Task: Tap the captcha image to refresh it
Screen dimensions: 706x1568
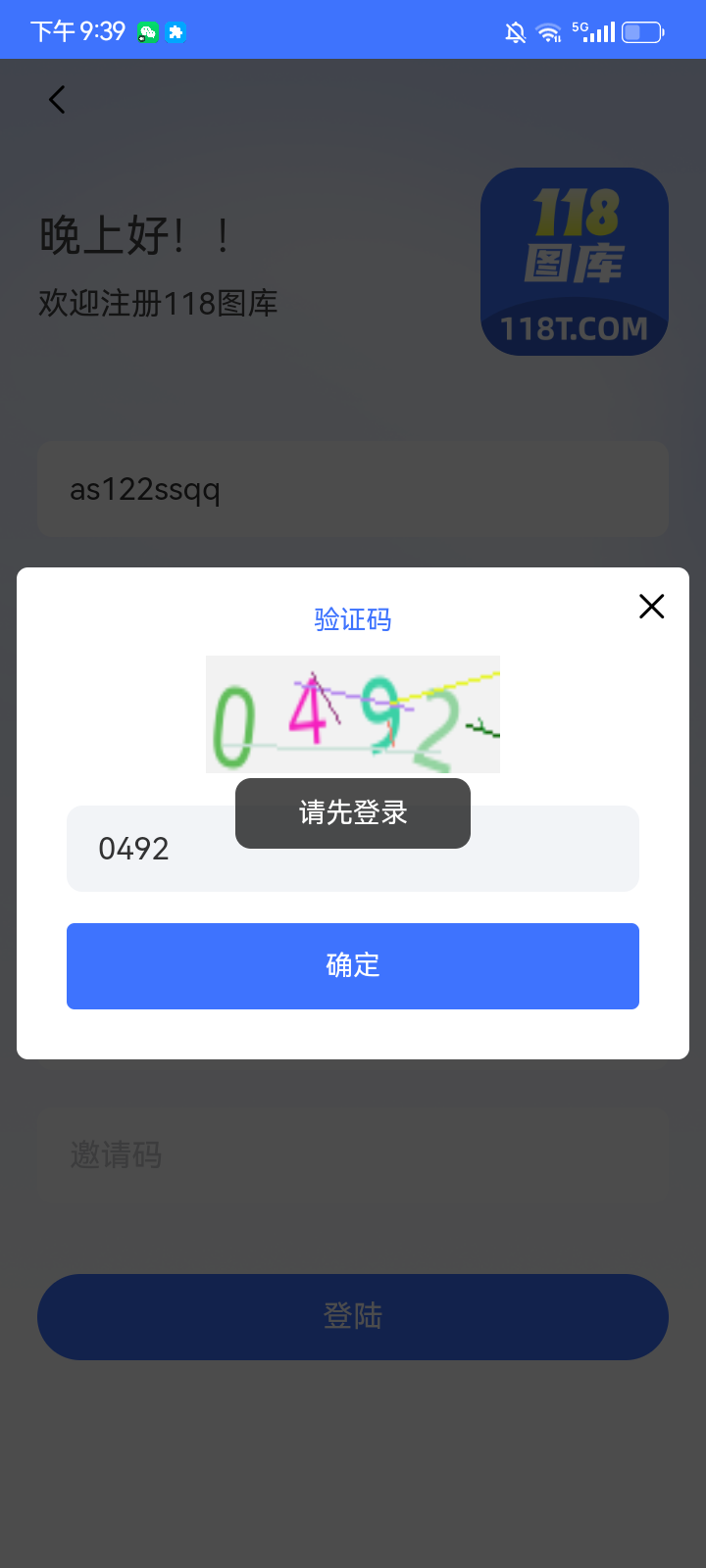Action: click(x=353, y=713)
